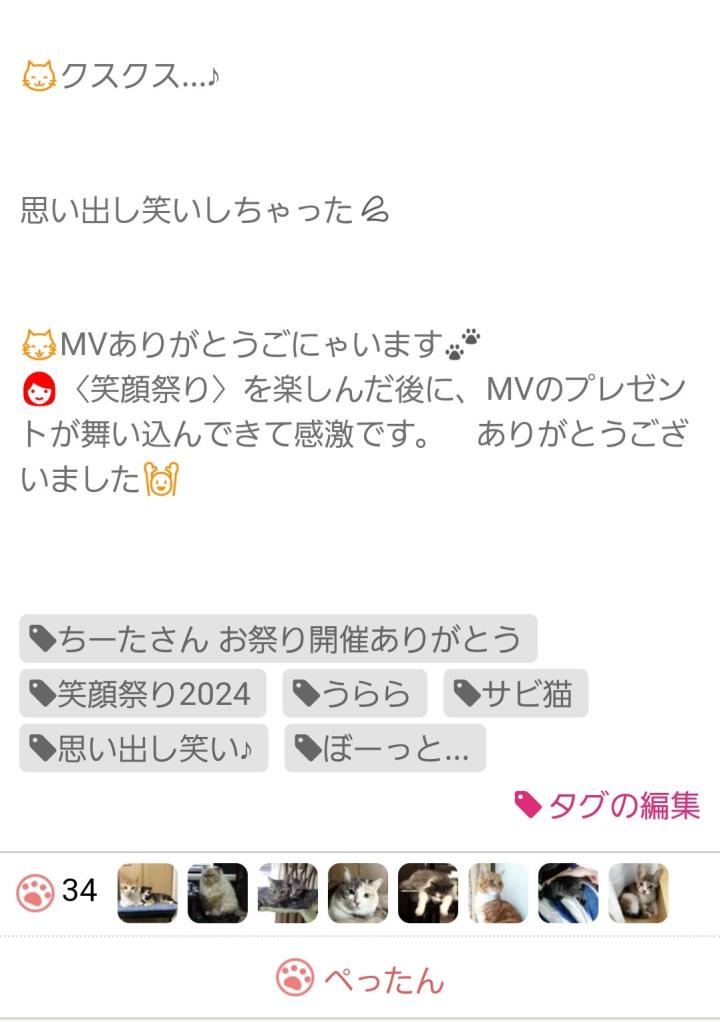Open the ぼーっと... tag
720x1022 pixels.
(x=384, y=749)
